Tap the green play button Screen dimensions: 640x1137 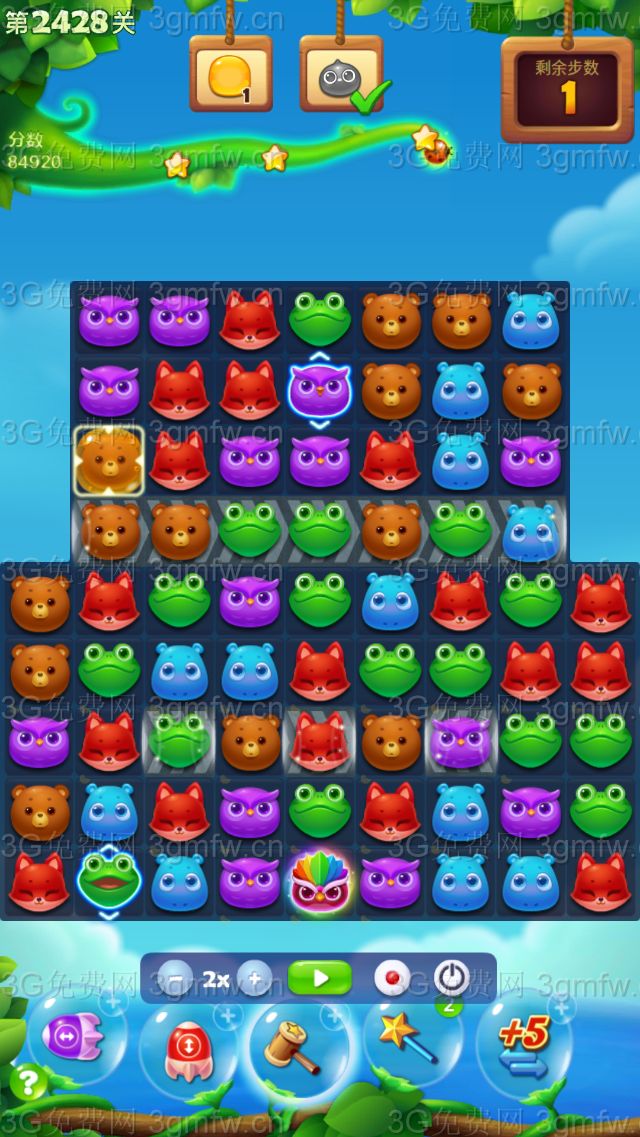(x=320, y=978)
